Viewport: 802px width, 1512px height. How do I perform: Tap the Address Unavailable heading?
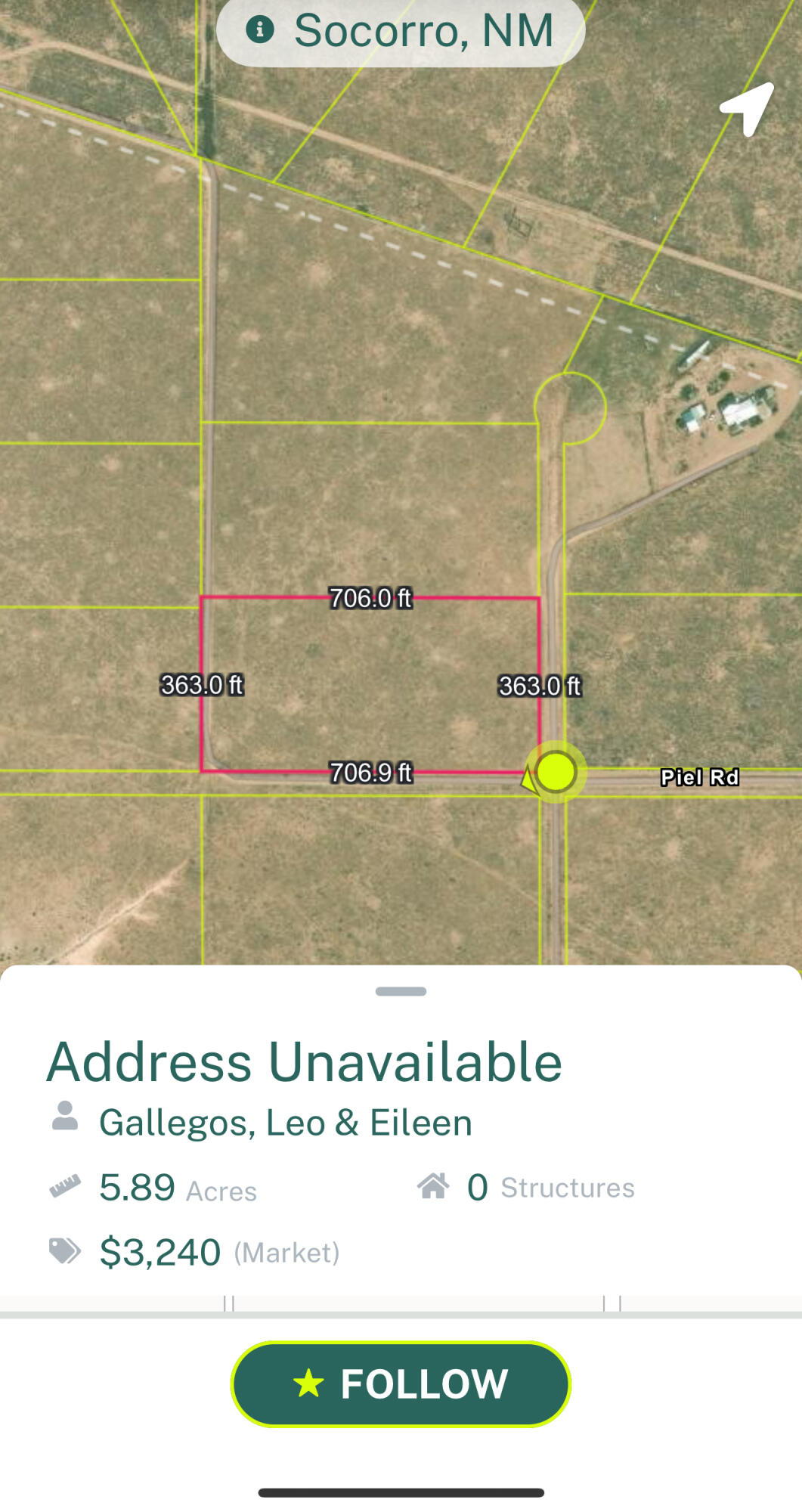click(304, 1061)
